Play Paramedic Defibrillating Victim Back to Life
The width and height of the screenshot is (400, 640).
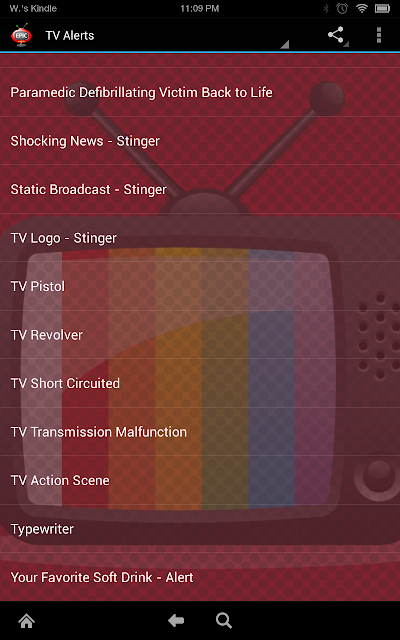[x=200, y=92]
